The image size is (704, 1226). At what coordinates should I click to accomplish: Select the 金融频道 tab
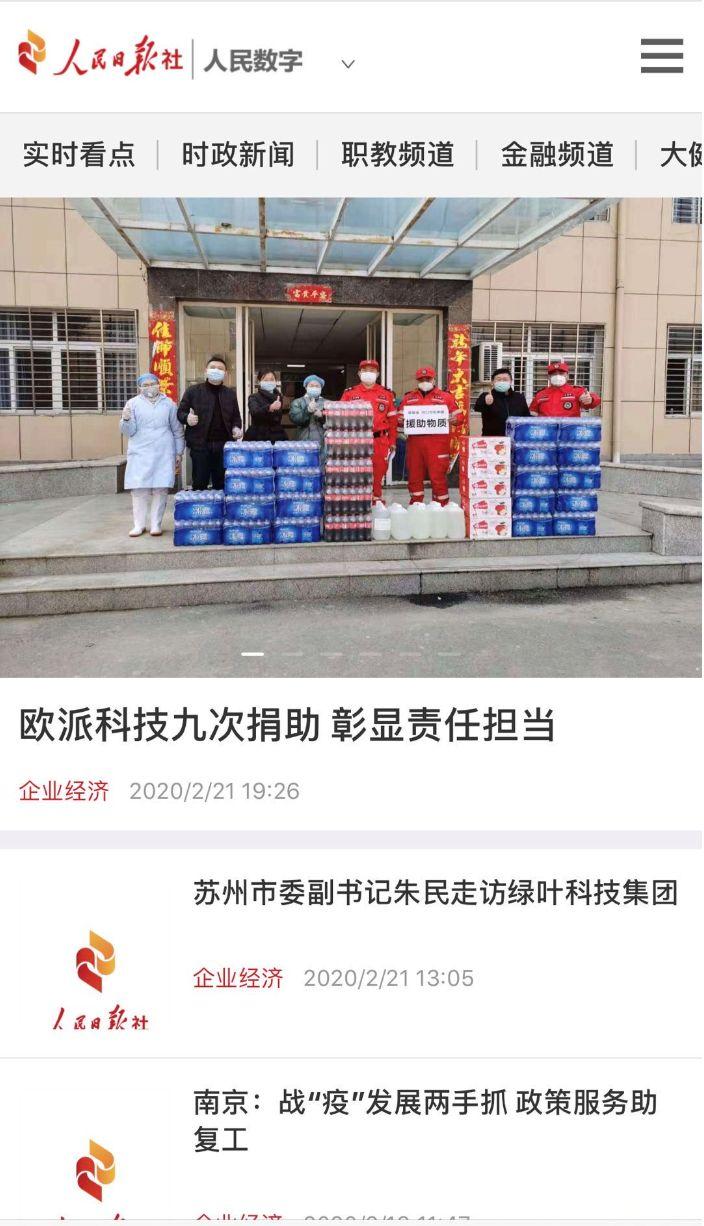coord(557,154)
